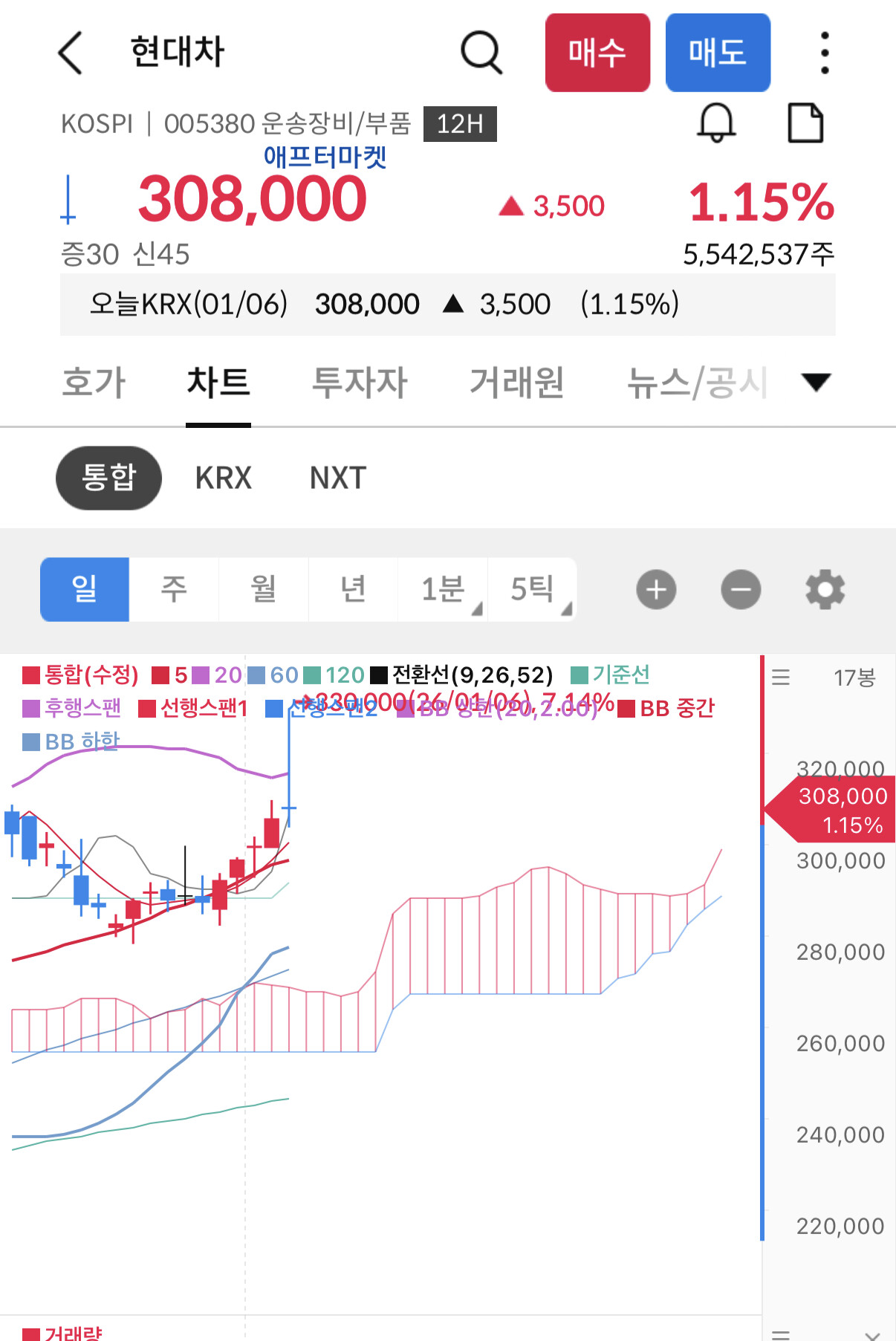
Task: Open the stock search
Action: pyautogui.click(x=481, y=53)
